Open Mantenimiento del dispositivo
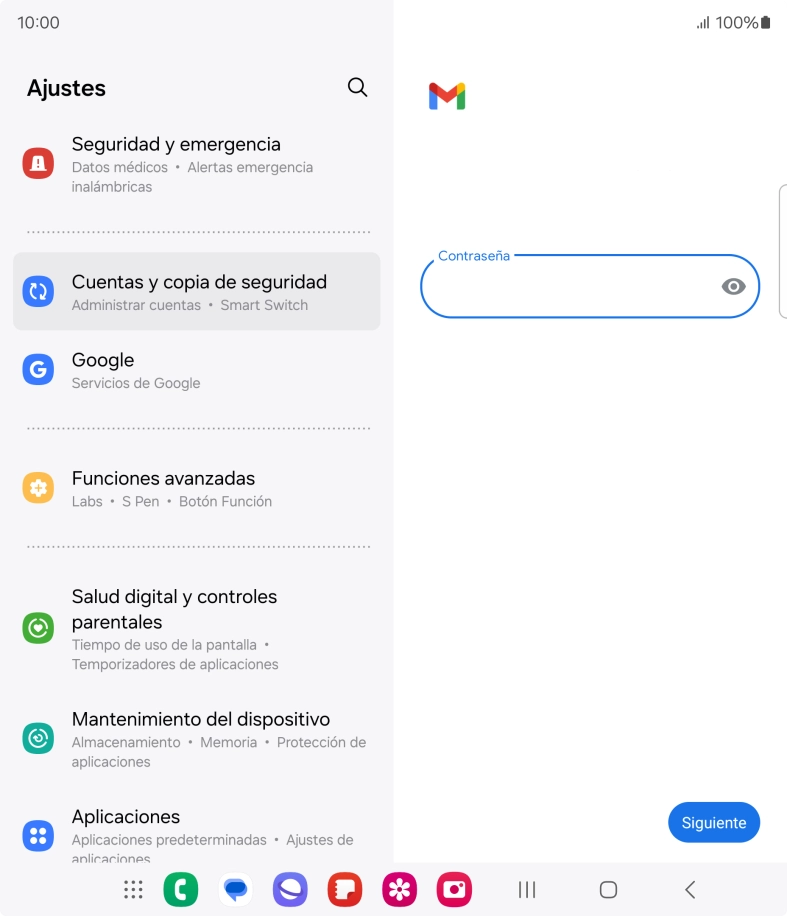The height and width of the screenshot is (916, 787). point(196,739)
